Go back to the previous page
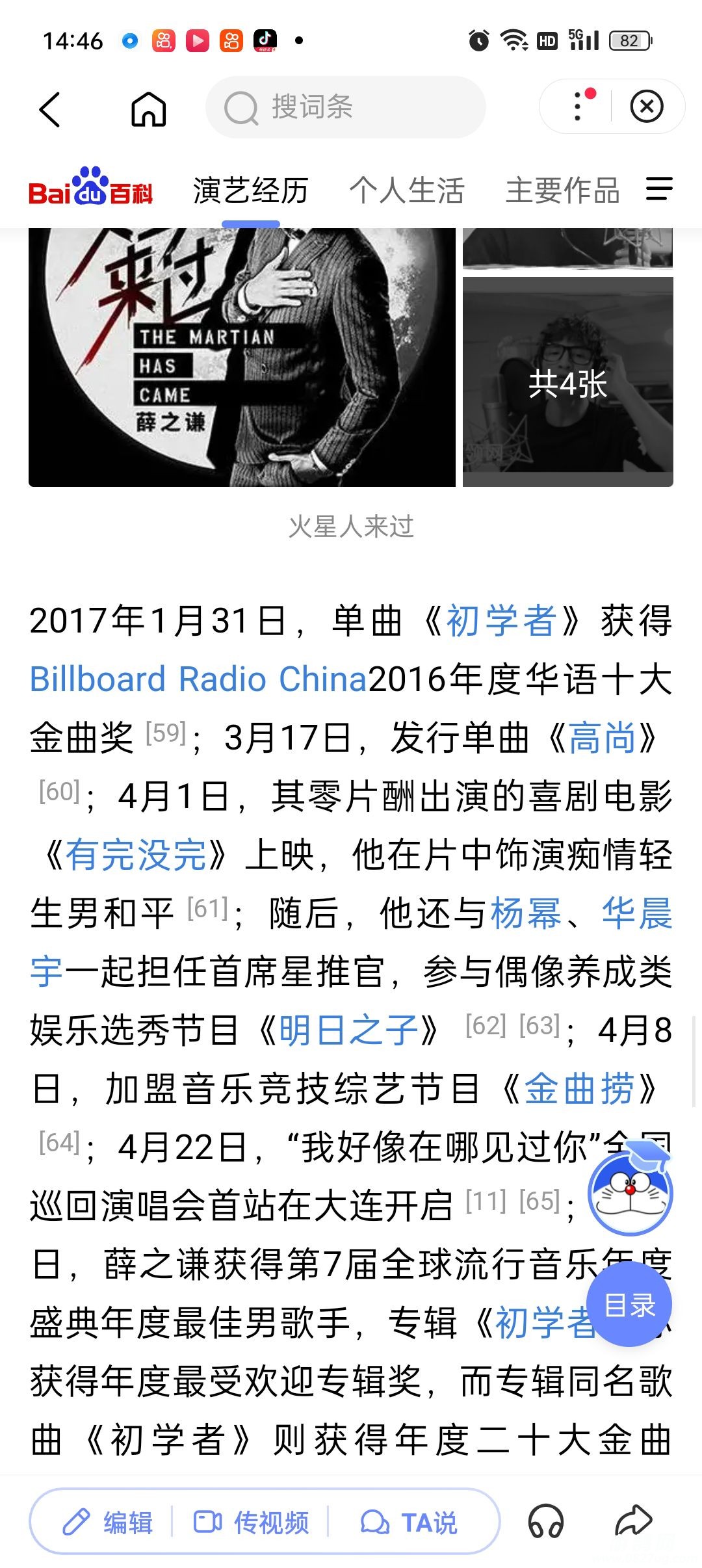This screenshot has height=1568, width=702. pos(51,109)
